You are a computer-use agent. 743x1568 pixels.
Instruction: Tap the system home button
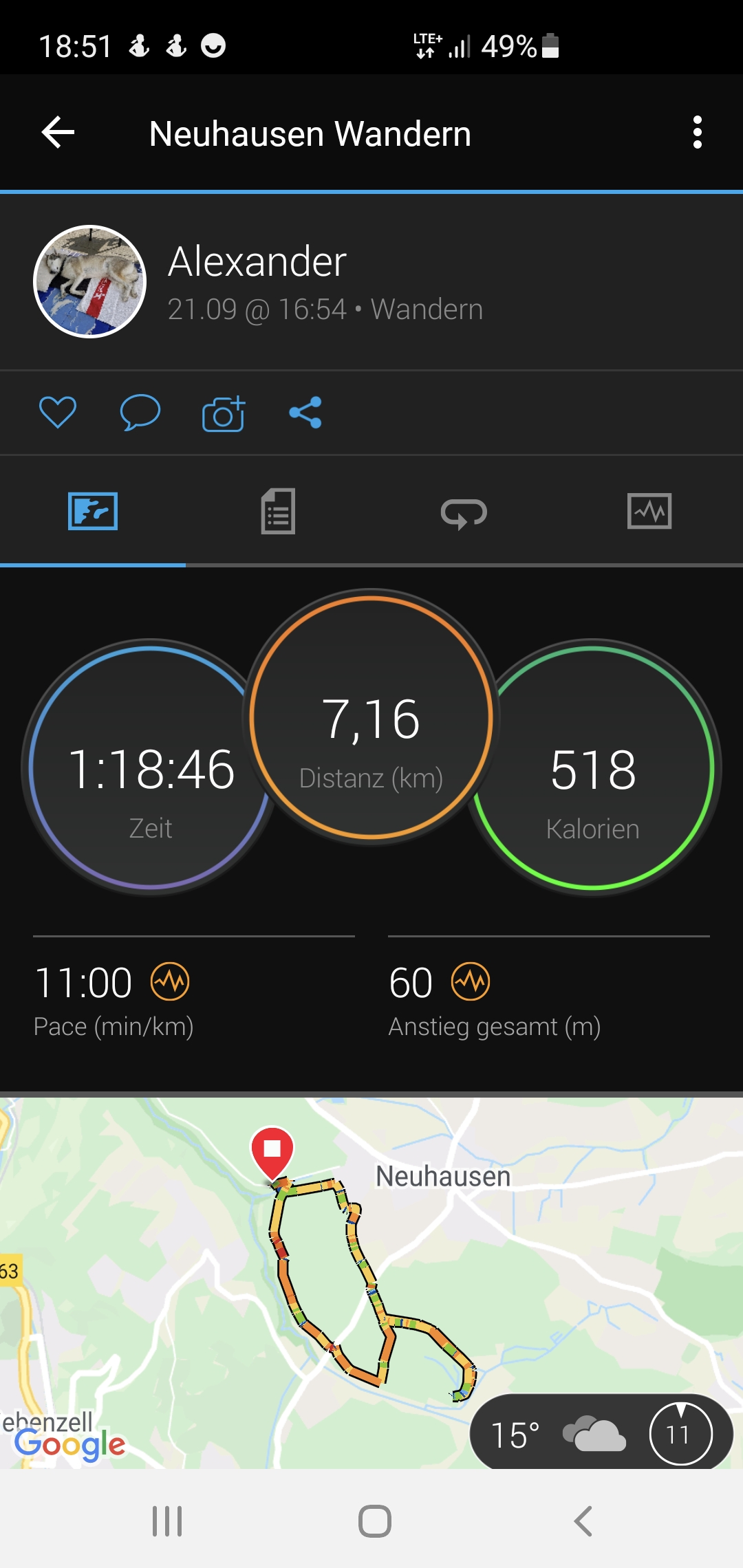(374, 1521)
